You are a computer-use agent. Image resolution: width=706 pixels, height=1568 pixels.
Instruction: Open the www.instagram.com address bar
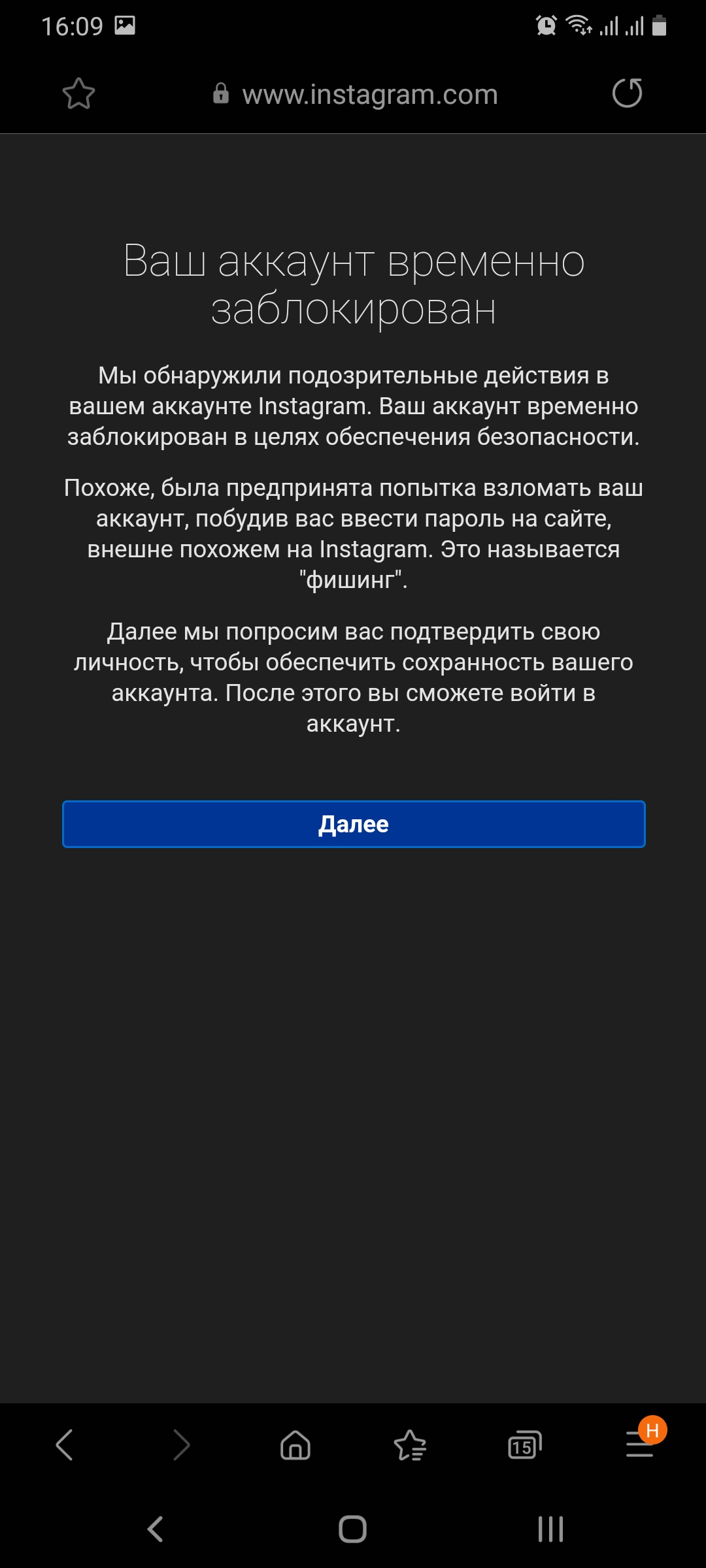(355, 94)
